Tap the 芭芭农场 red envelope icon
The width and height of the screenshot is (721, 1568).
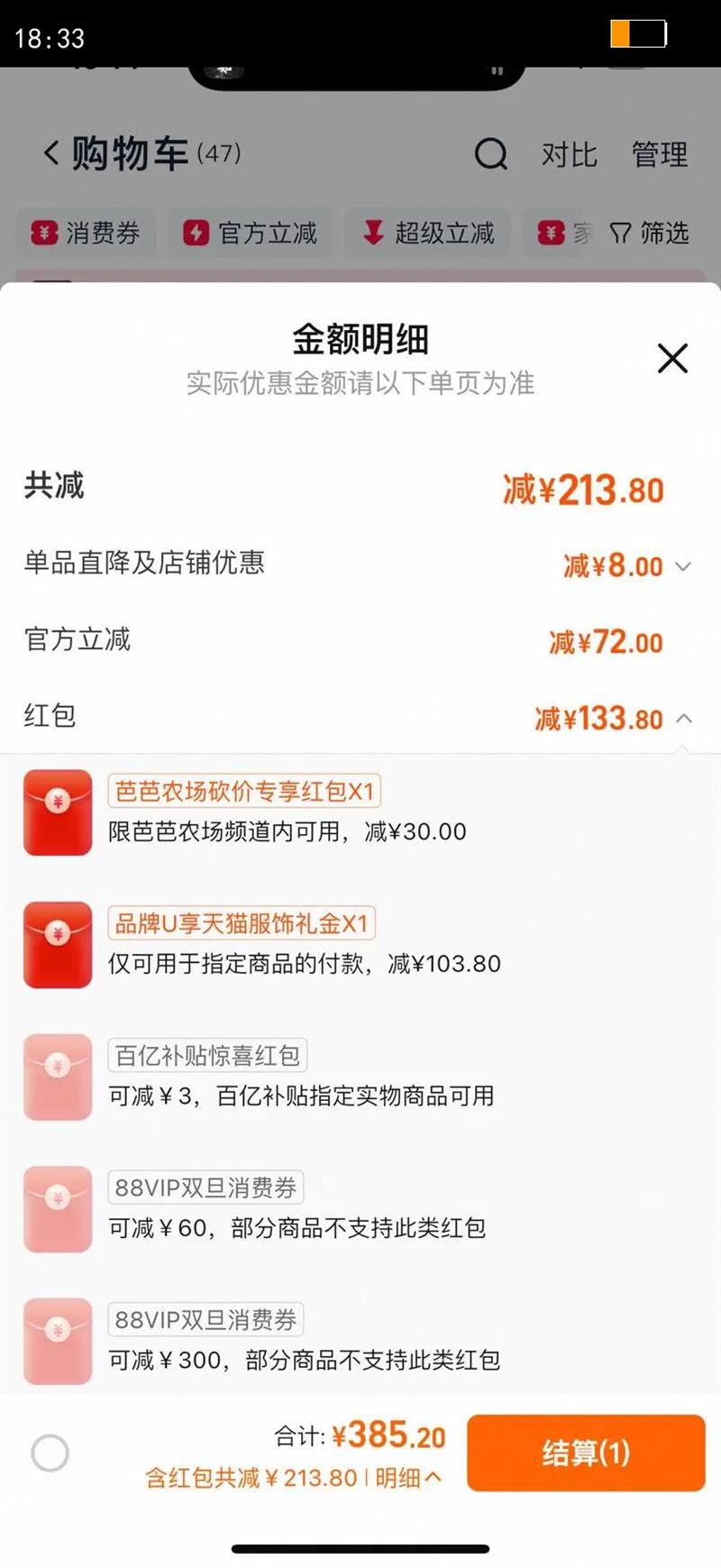(57, 812)
